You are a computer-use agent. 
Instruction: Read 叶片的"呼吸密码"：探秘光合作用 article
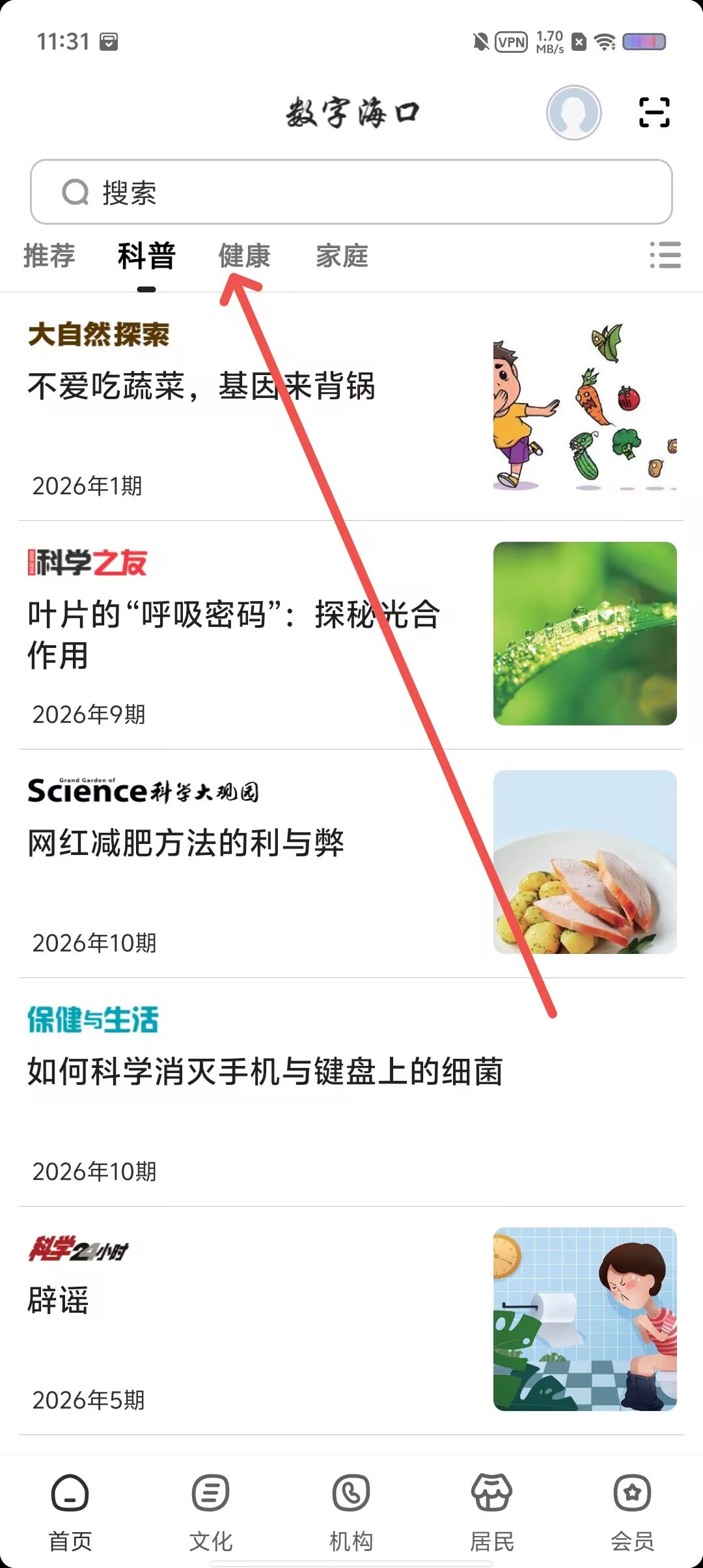[351, 635]
